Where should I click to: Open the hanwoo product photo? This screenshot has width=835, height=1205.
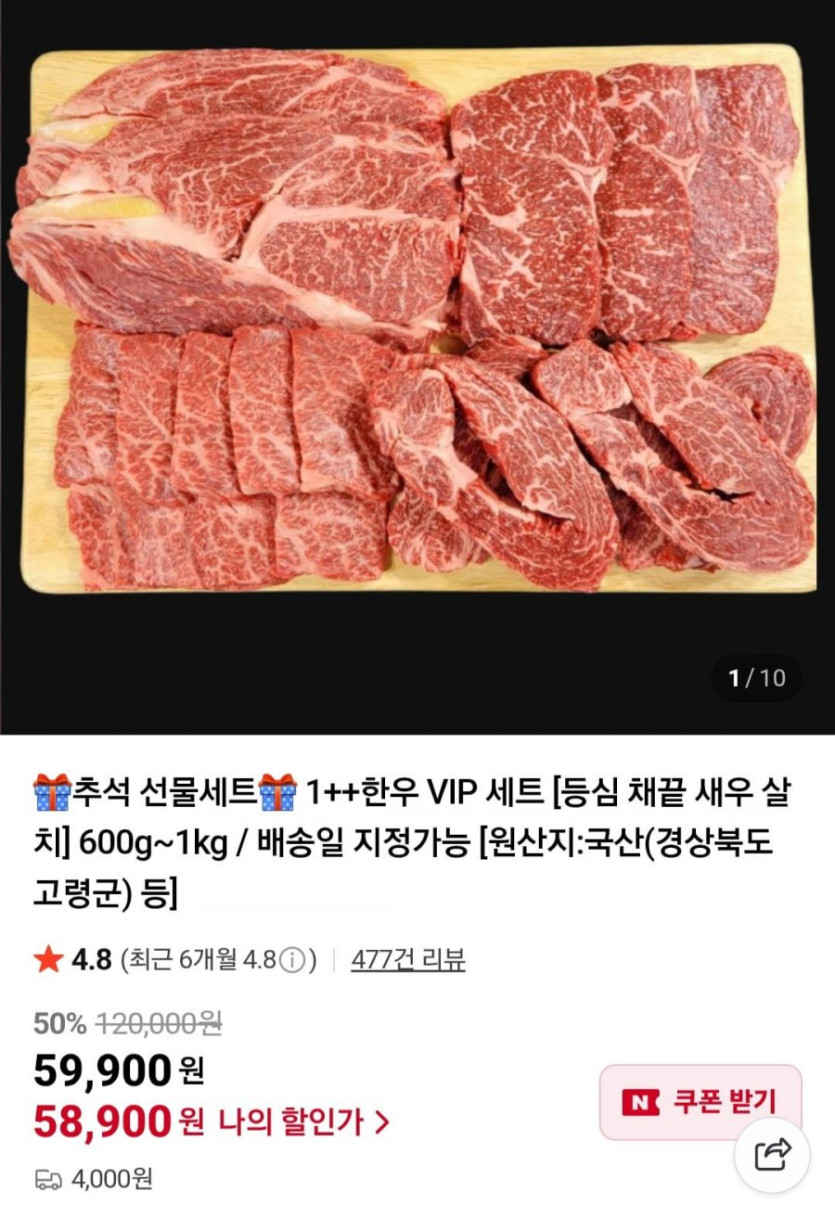417,320
